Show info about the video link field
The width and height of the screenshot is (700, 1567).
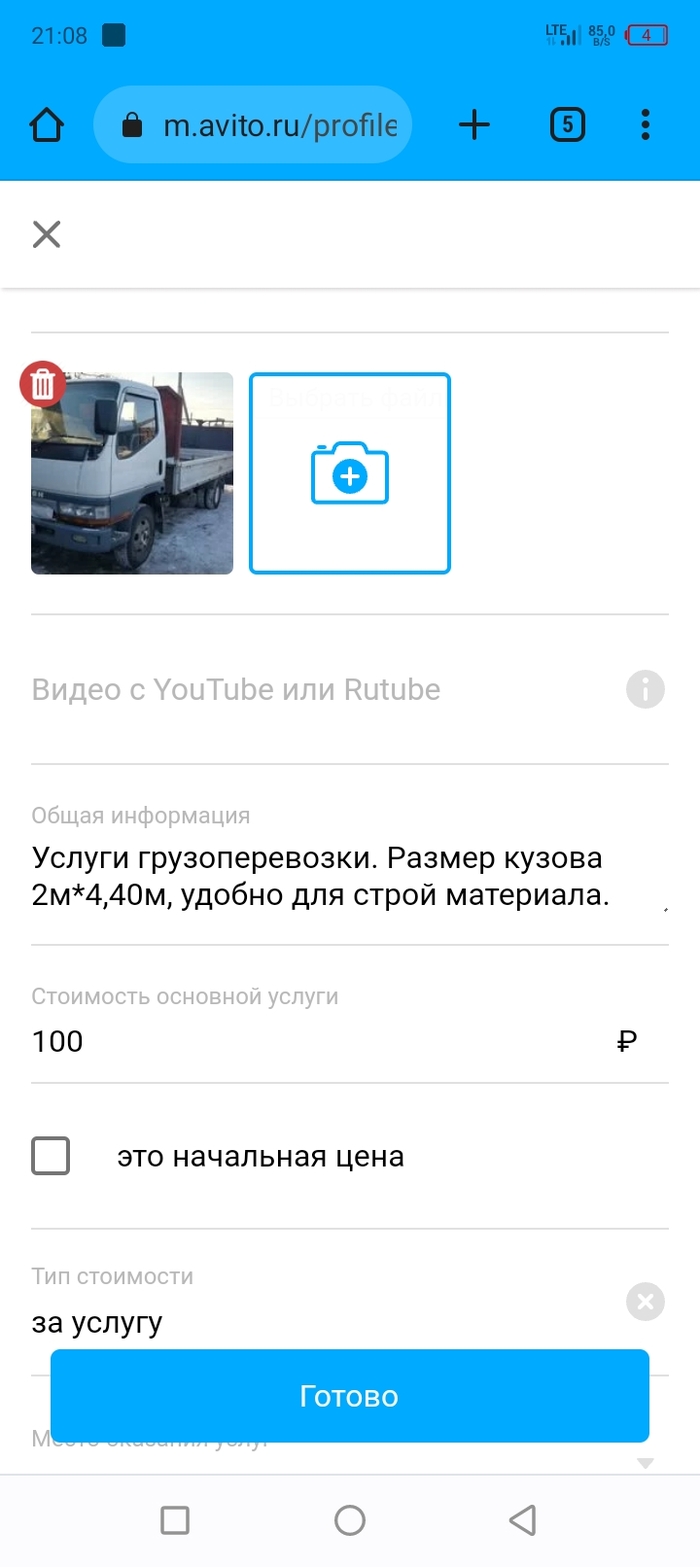[645, 690]
